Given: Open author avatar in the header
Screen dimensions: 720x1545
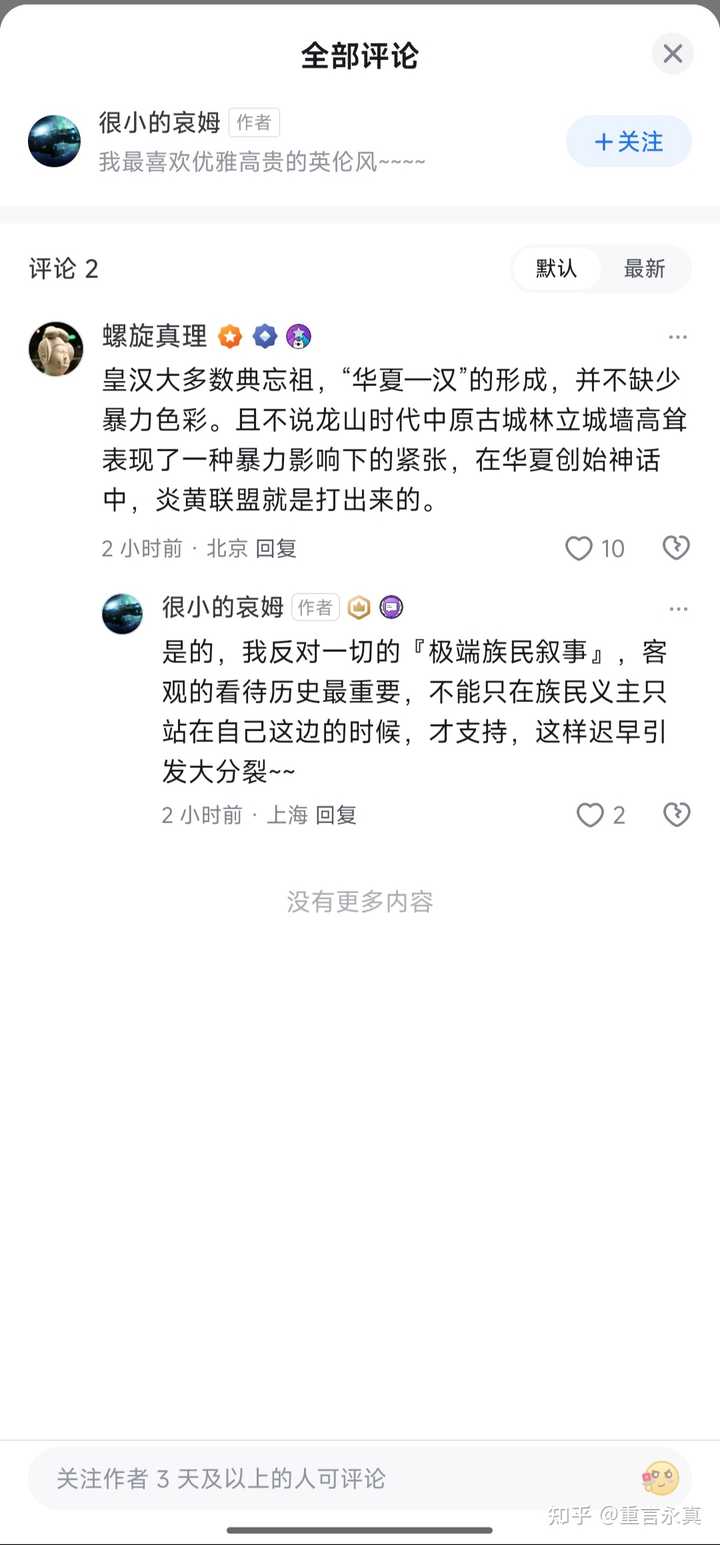Looking at the screenshot, I should tap(54, 141).
